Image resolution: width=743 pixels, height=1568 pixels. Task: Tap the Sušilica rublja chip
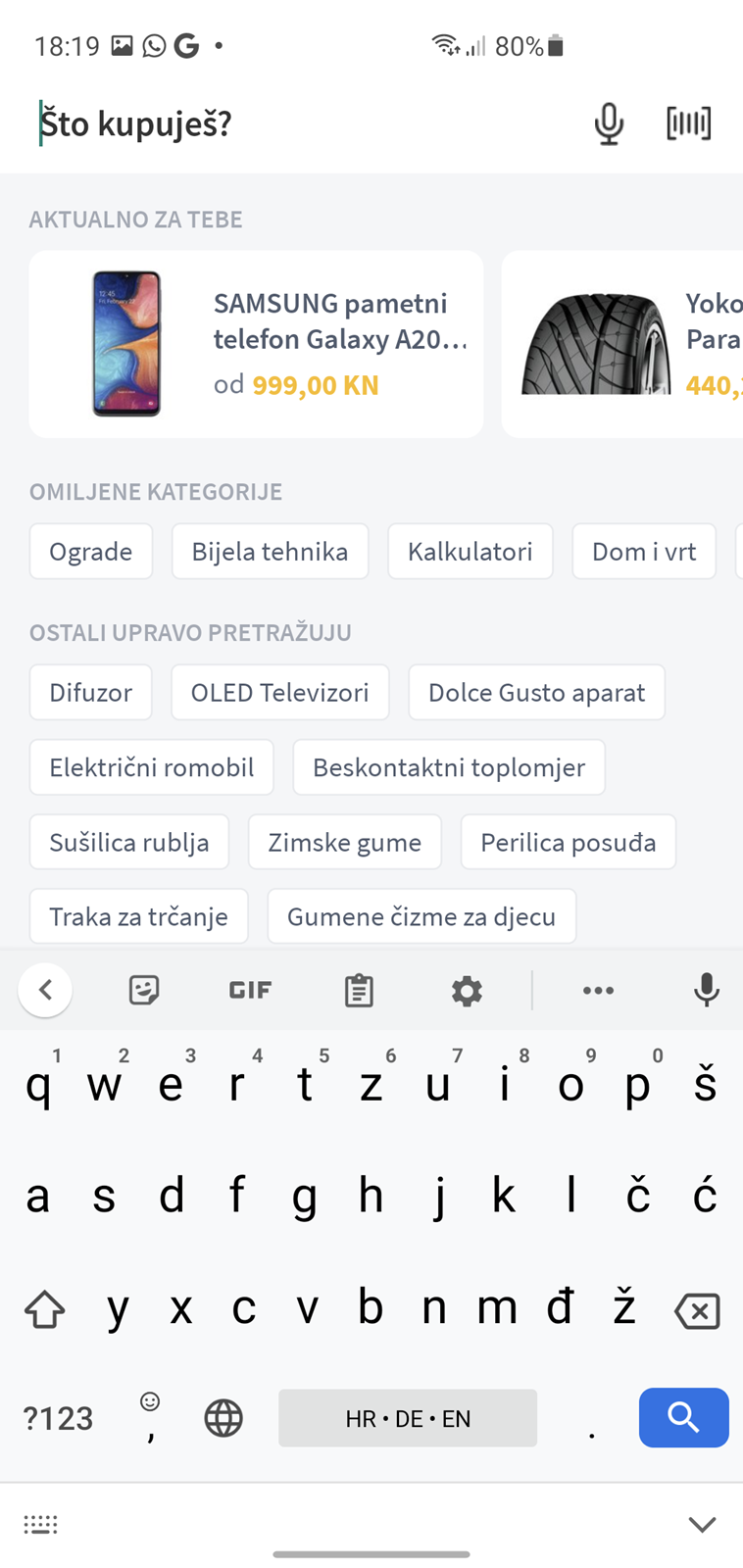coord(129,842)
